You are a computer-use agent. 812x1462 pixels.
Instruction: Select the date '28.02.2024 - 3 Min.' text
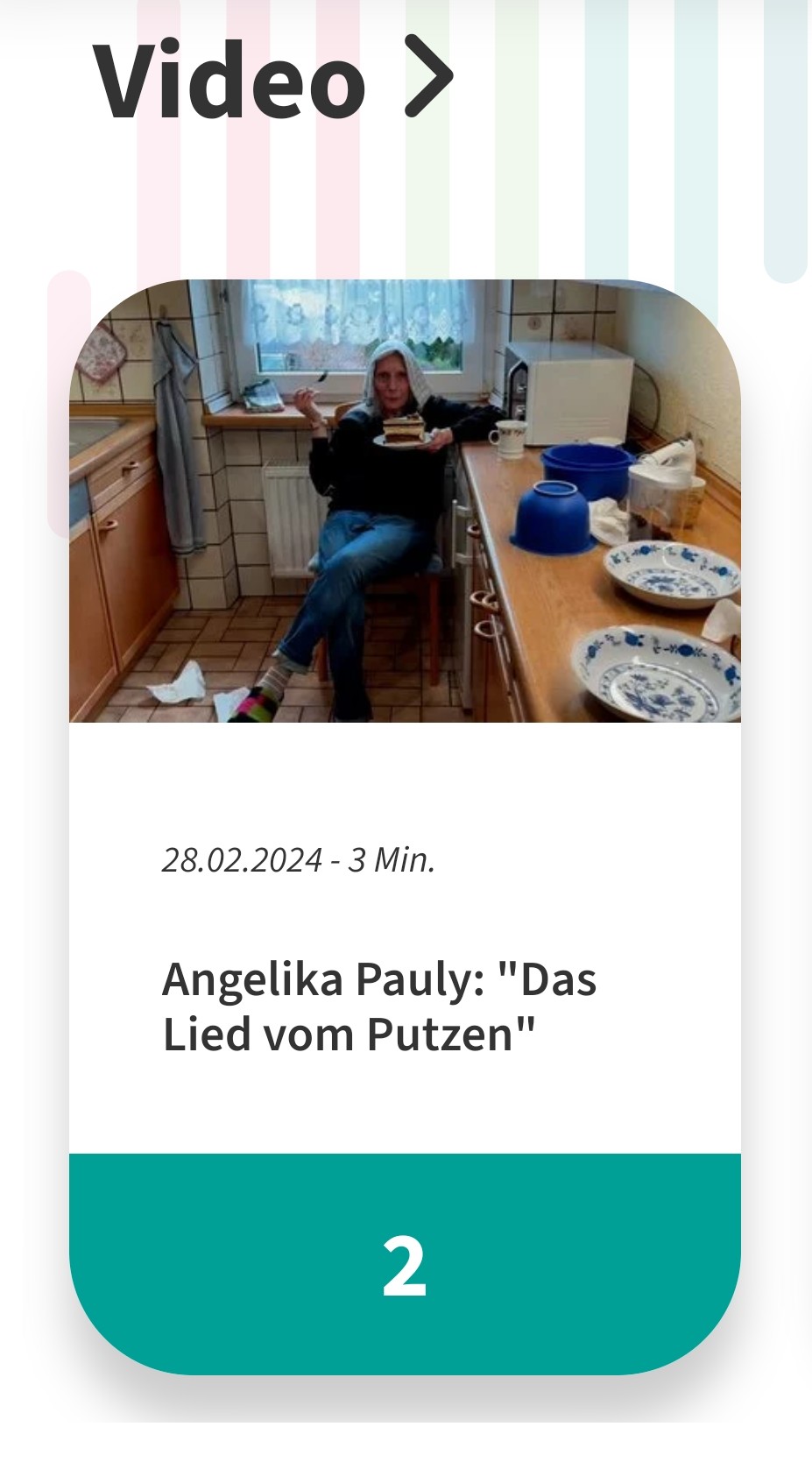click(300, 862)
